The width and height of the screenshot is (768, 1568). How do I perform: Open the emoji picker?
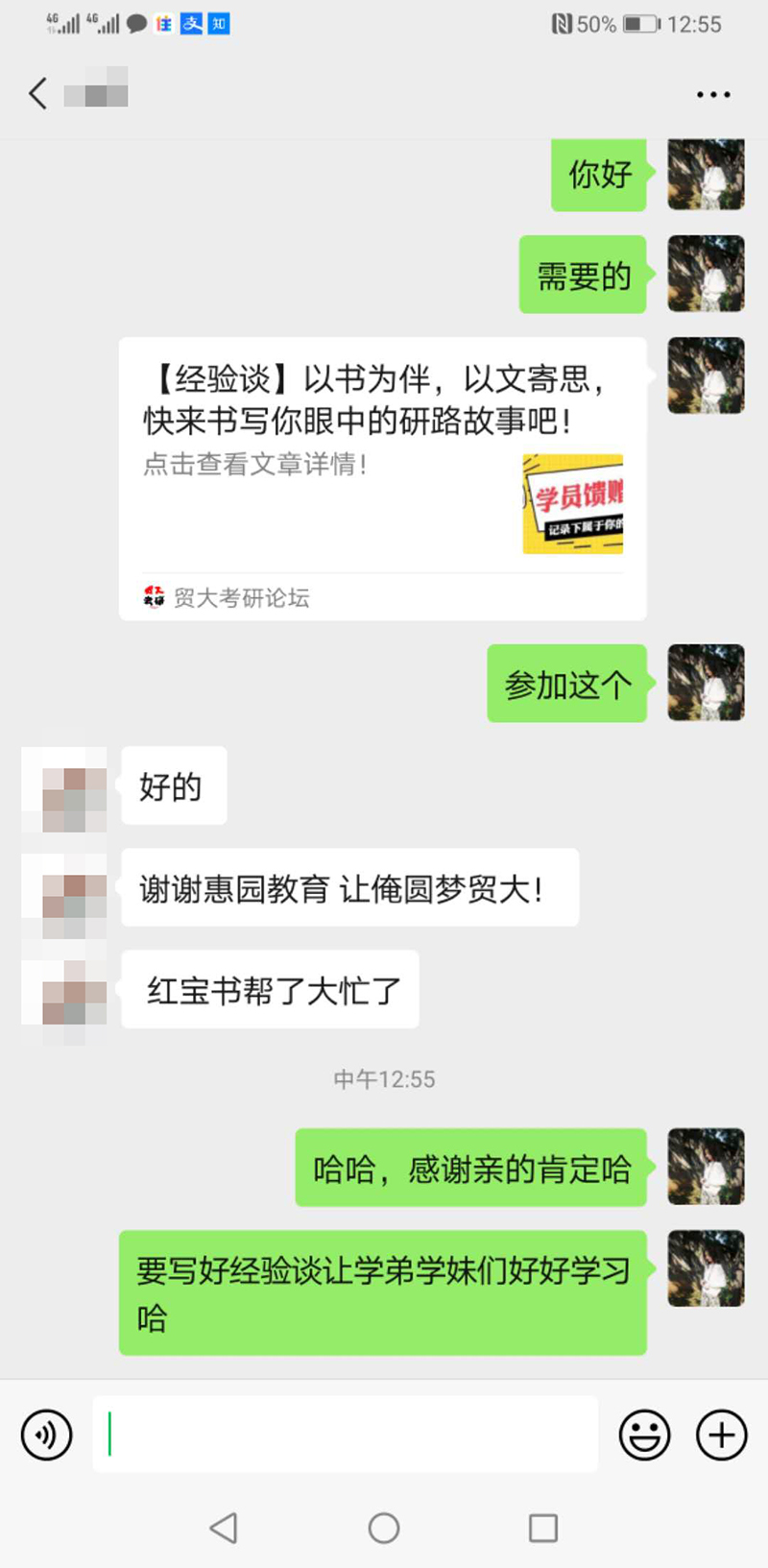click(644, 1435)
